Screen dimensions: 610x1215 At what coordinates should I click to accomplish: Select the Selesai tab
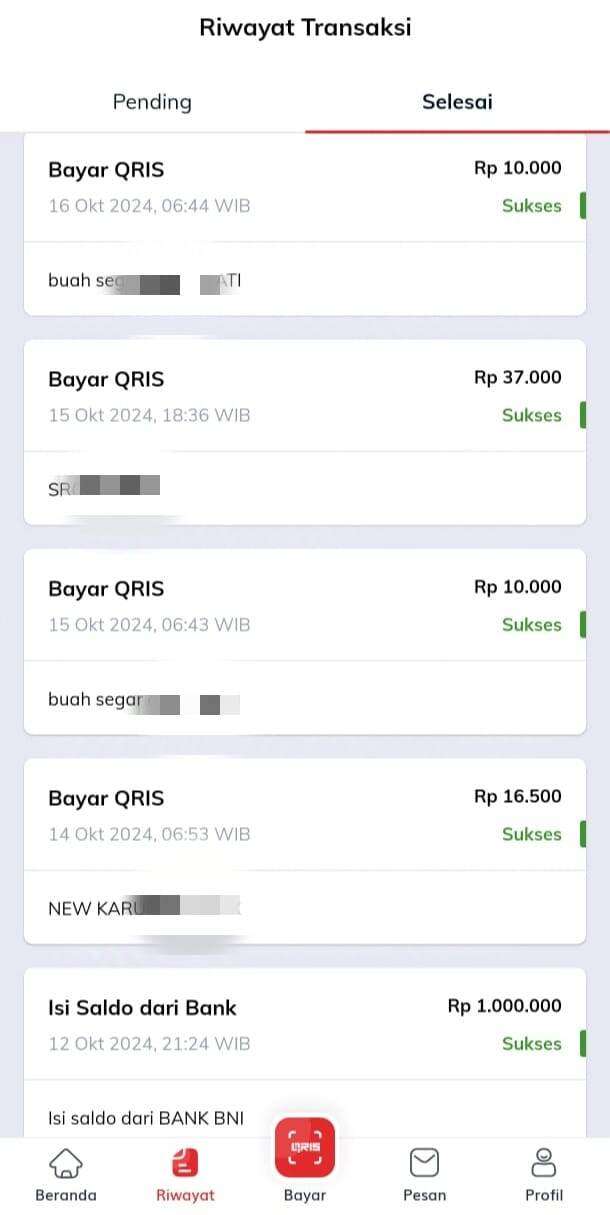point(457,101)
